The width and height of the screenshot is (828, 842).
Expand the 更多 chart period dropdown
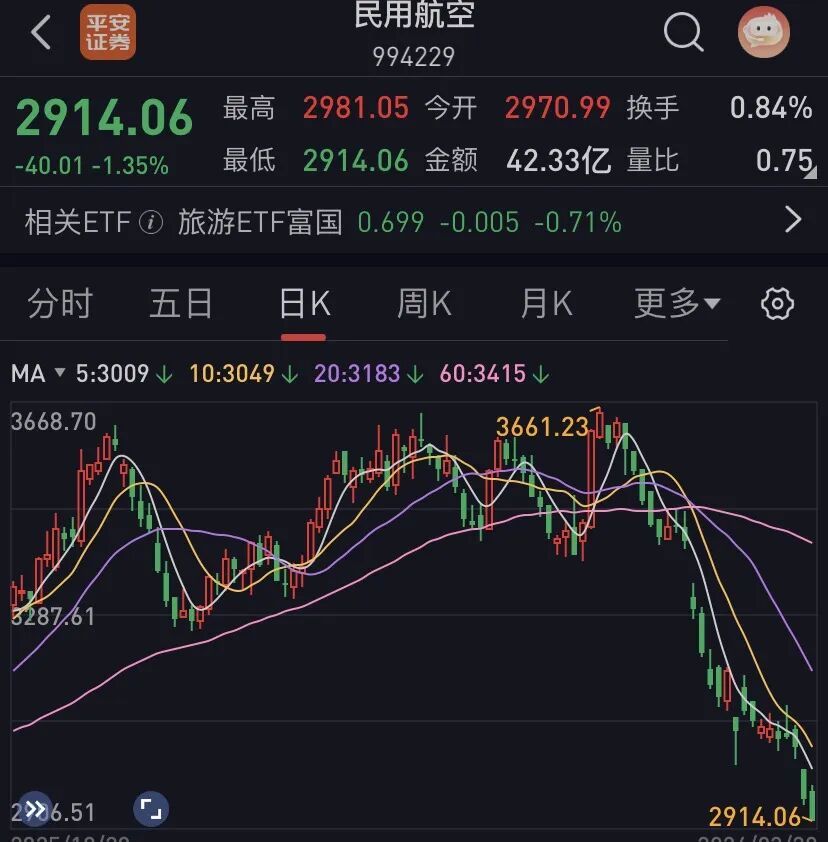point(677,303)
